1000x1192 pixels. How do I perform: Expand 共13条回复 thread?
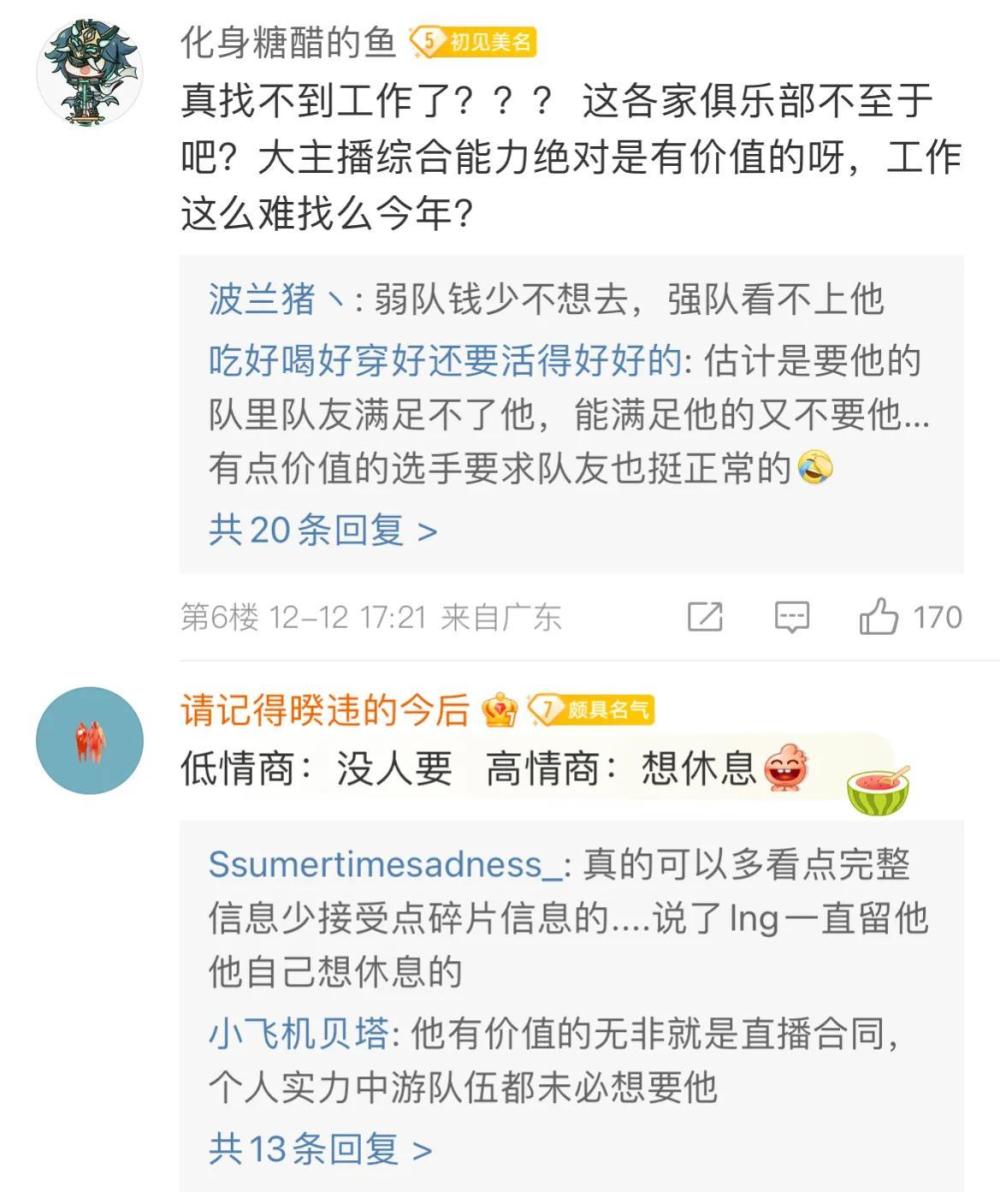point(320,1149)
